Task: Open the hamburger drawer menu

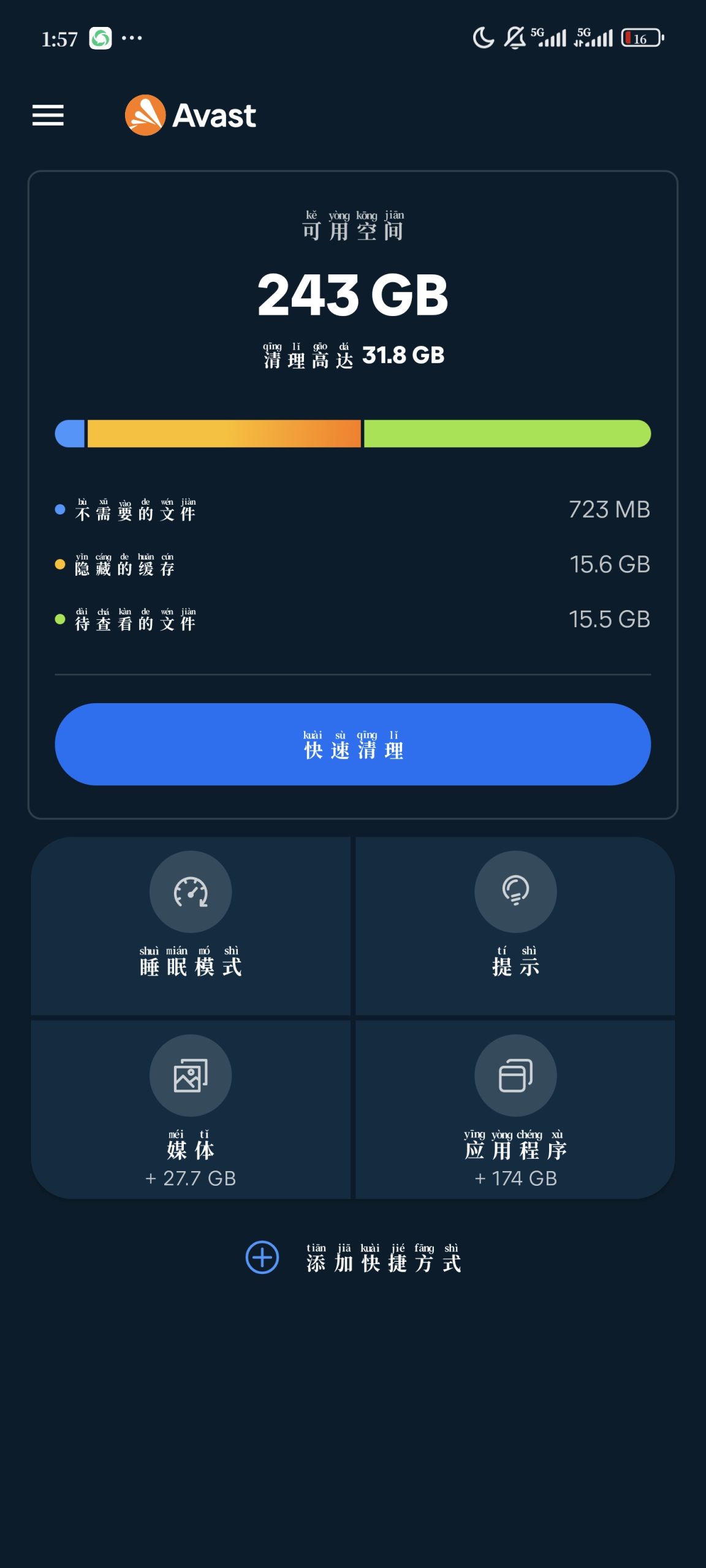Action: (x=48, y=115)
